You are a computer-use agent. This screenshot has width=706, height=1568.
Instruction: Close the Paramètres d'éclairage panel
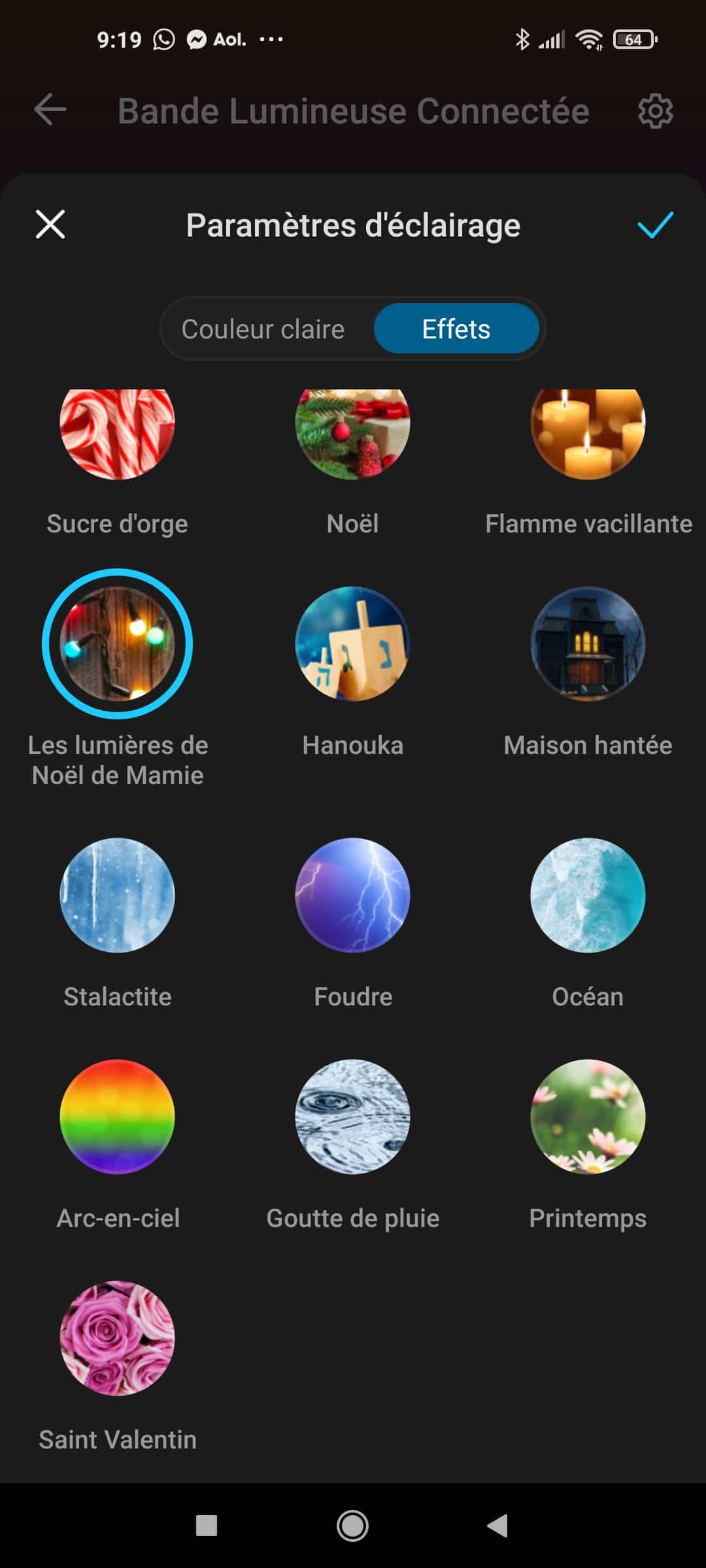pos(50,225)
